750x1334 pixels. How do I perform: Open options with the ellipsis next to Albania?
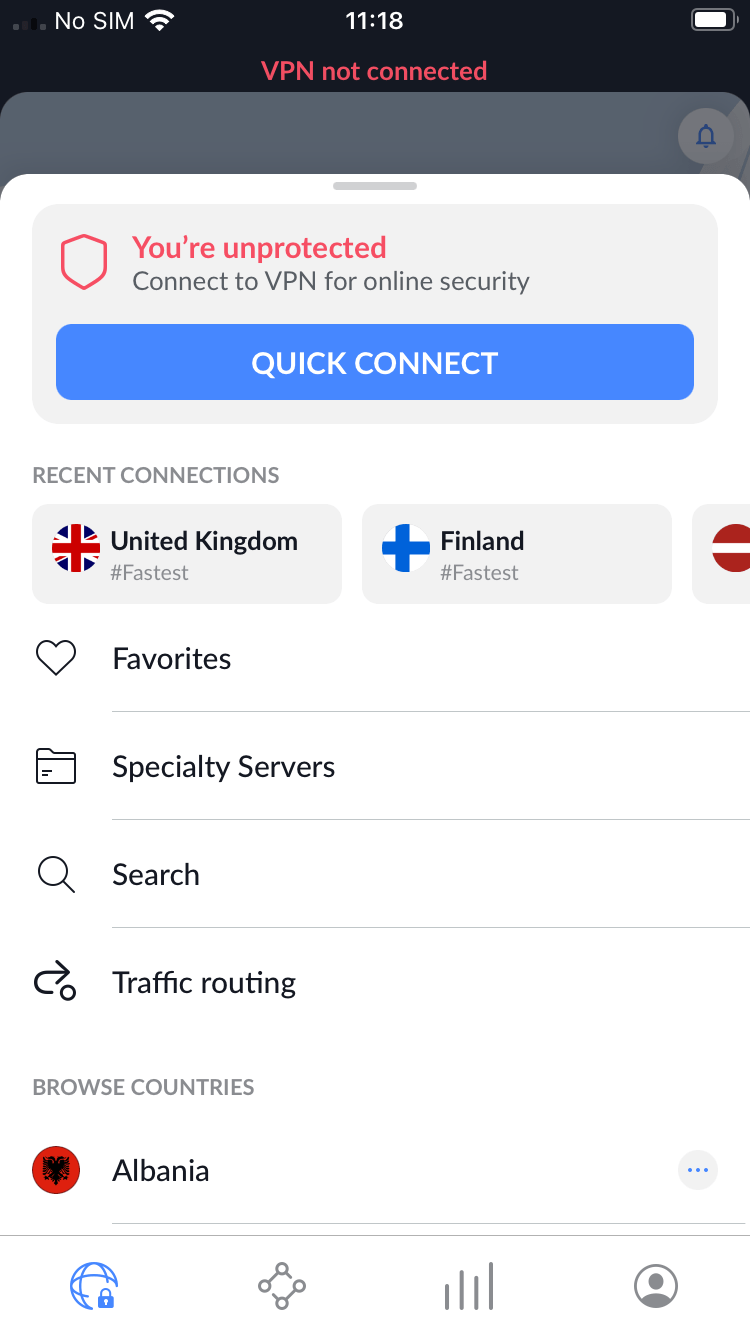click(698, 1169)
